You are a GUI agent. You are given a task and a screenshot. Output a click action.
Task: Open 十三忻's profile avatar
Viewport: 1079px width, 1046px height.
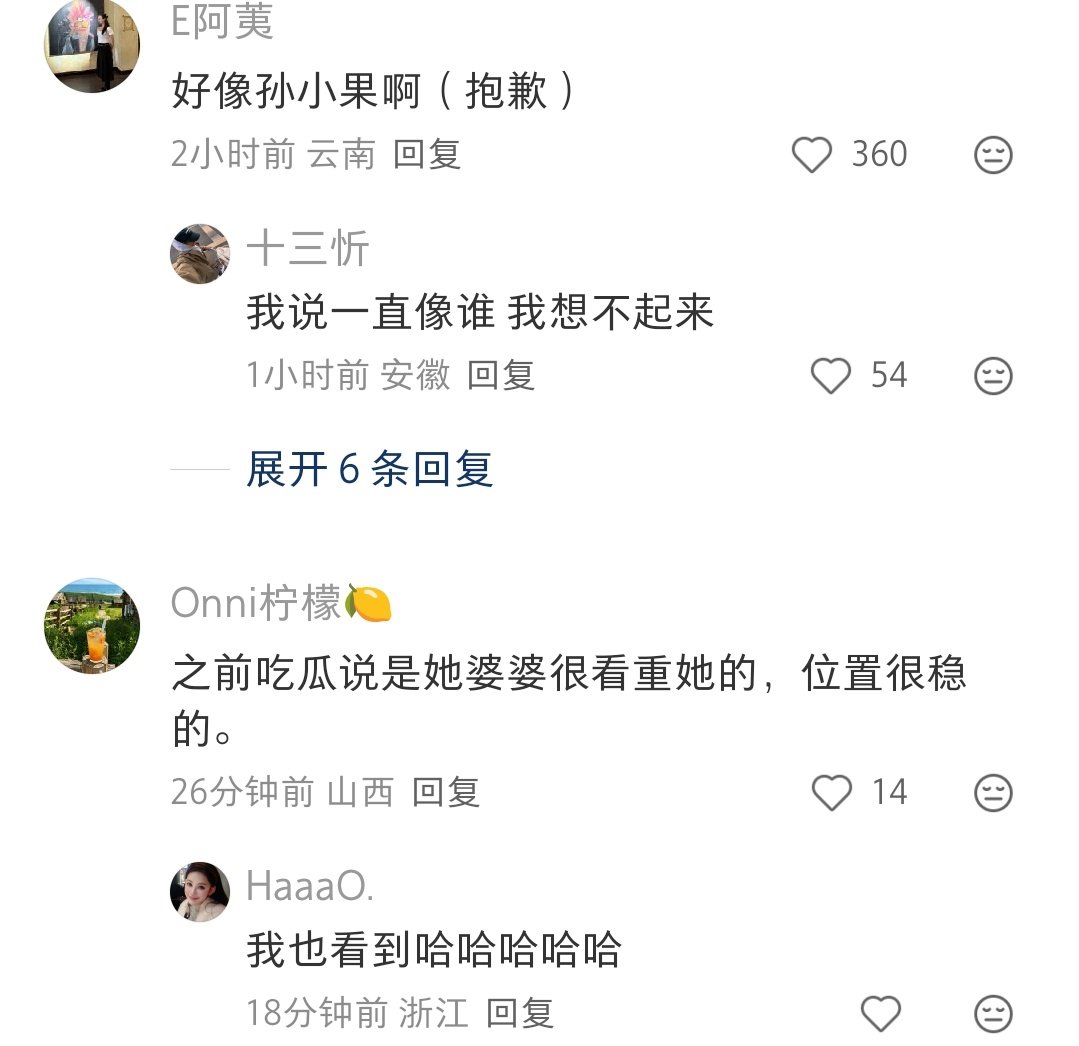coord(200,254)
